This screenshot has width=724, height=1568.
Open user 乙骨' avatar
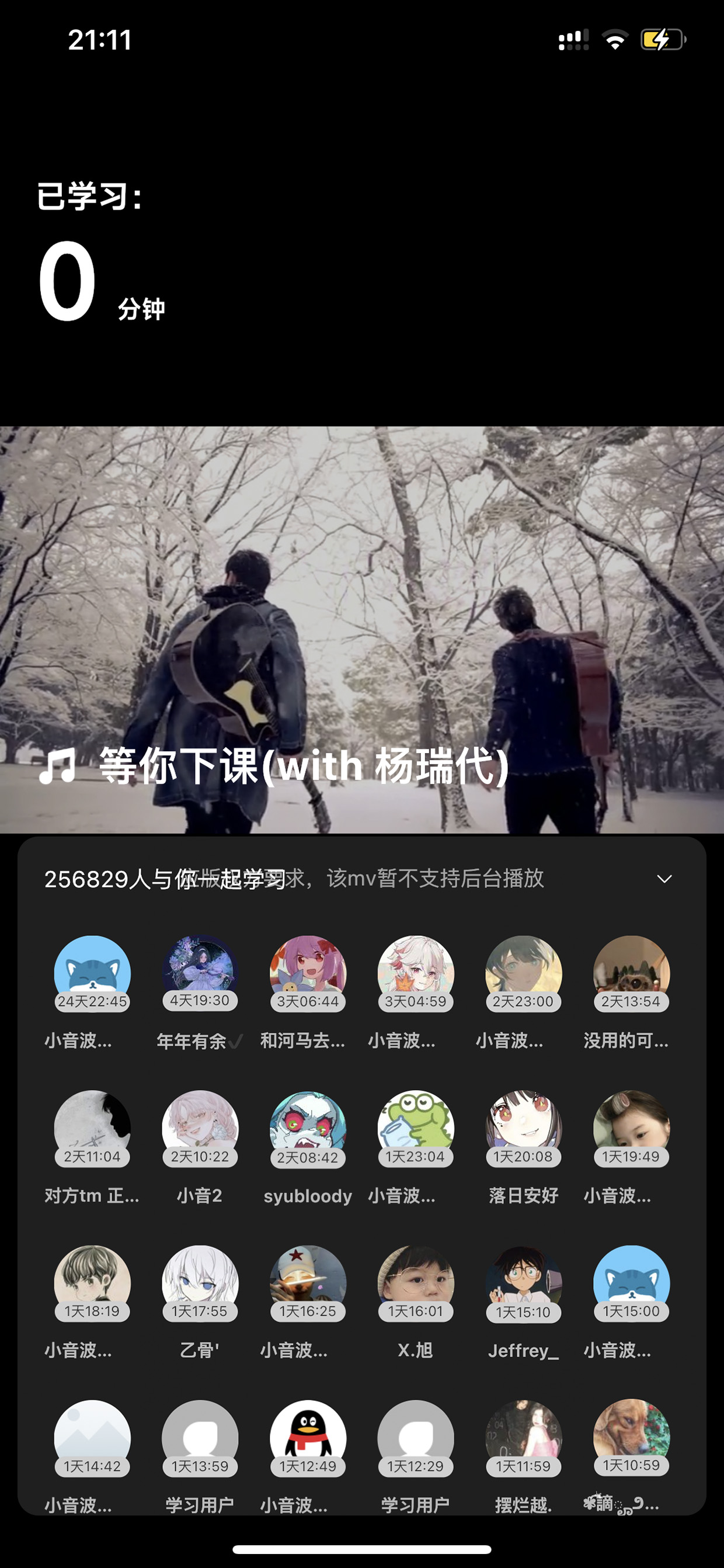200,1283
